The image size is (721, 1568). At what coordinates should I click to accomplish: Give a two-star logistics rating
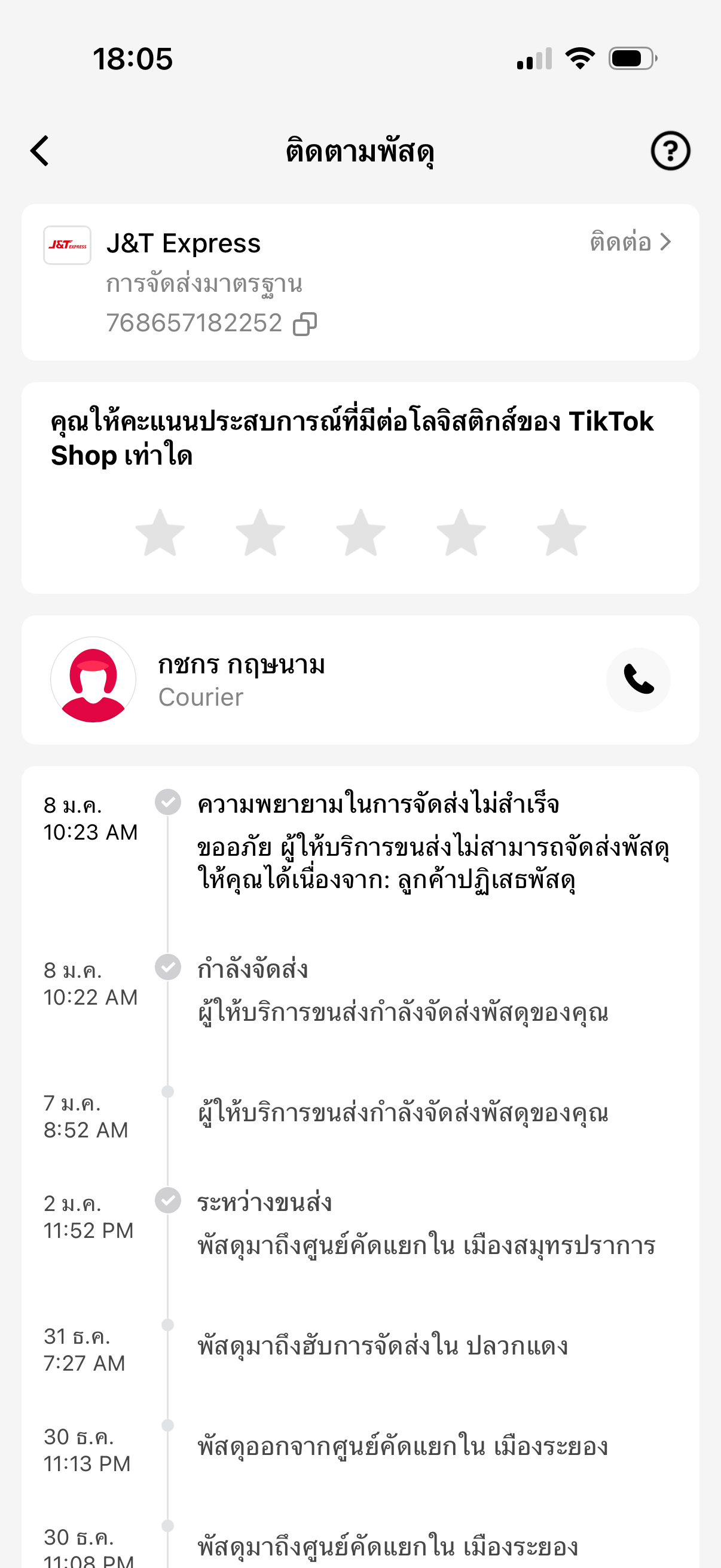tap(261, 533)
